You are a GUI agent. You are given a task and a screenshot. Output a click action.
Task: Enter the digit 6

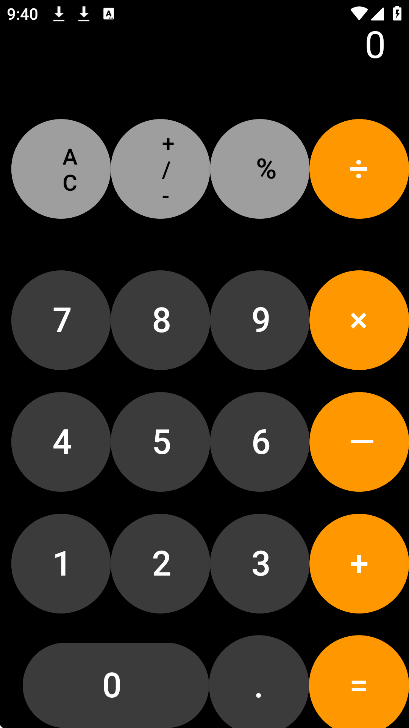point(260,442)
